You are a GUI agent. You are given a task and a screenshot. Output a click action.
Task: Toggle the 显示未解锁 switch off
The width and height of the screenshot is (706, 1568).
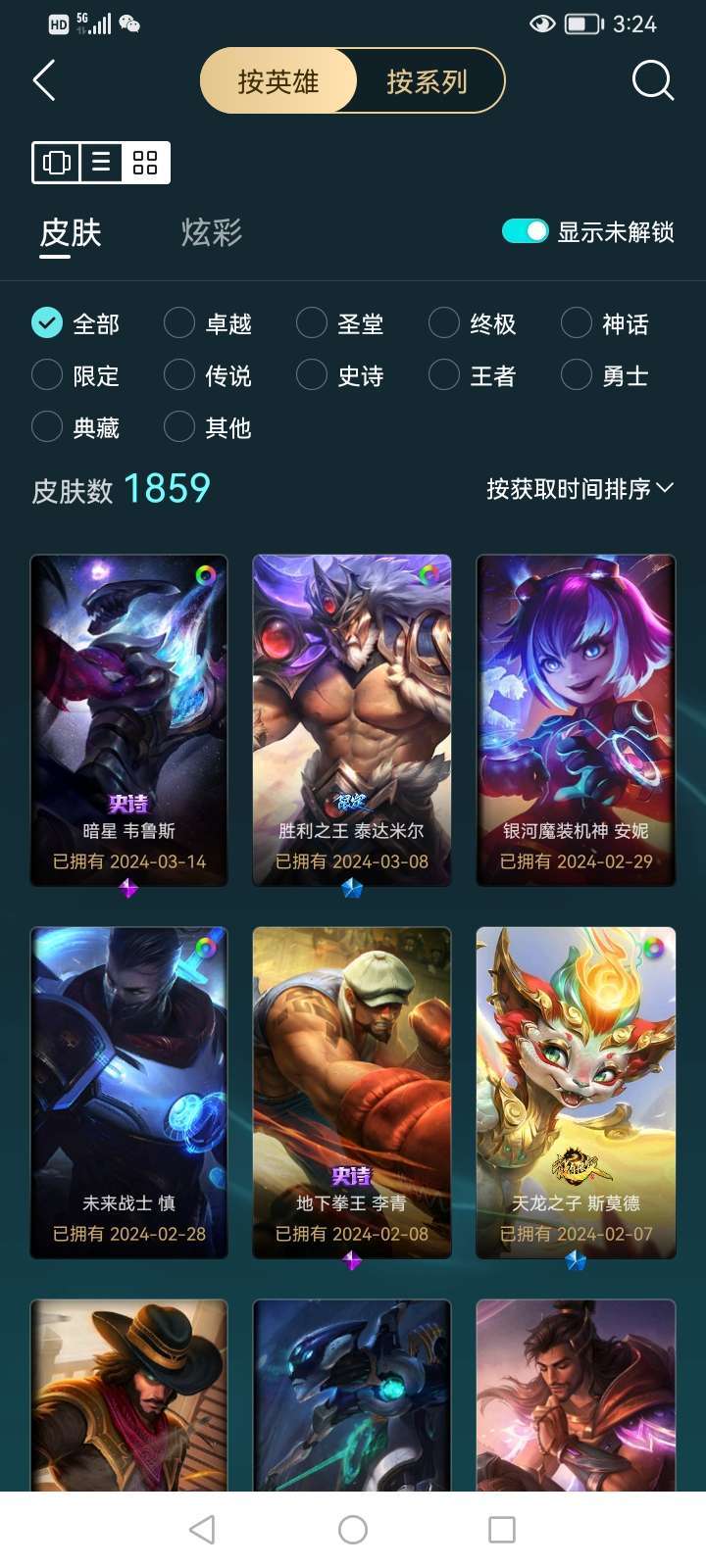(523, 231)
